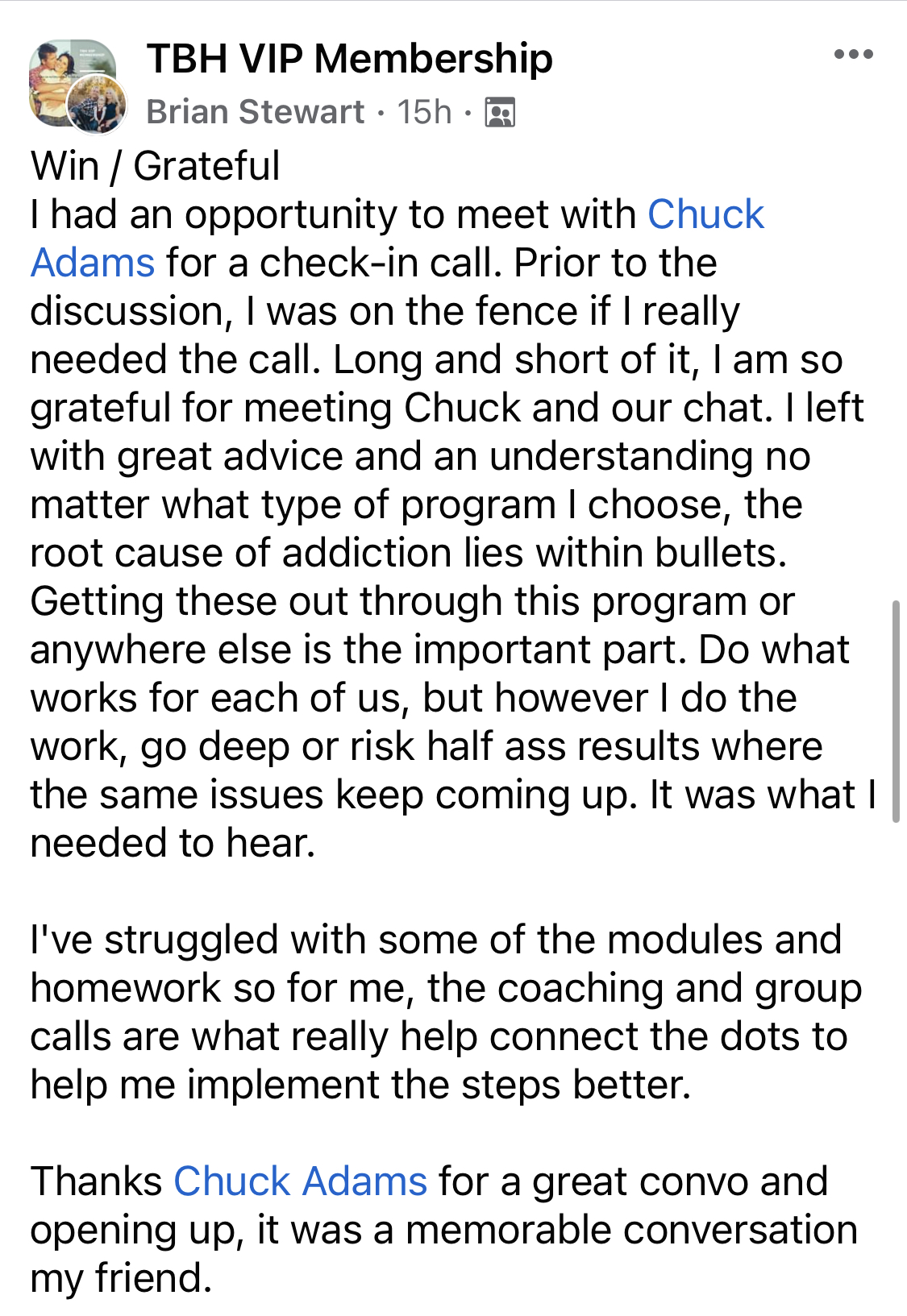
Task: Open the post's three-dot overflow menu
Action: pyautogui.click(x=854, y=55)
